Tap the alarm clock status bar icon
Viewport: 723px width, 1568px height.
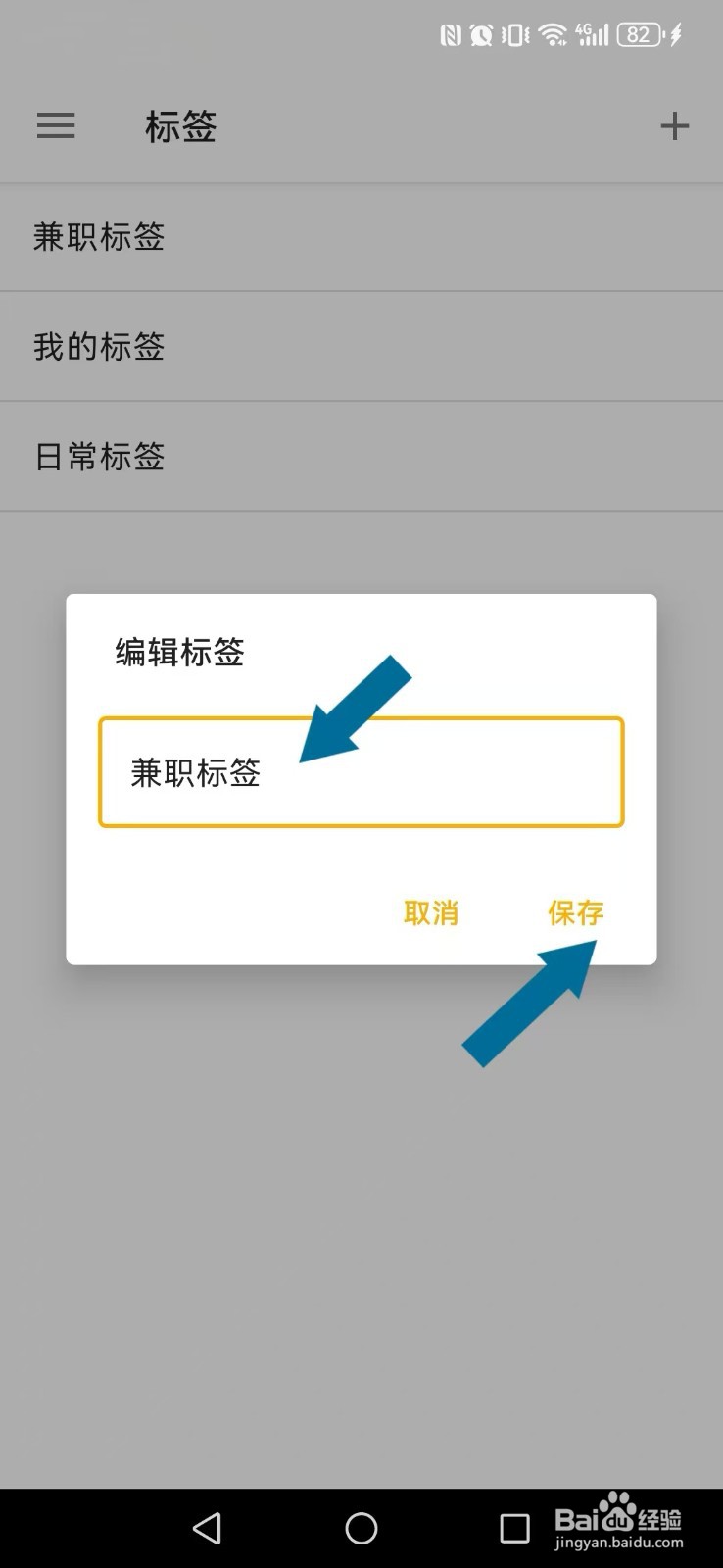[x=482, y=34]
